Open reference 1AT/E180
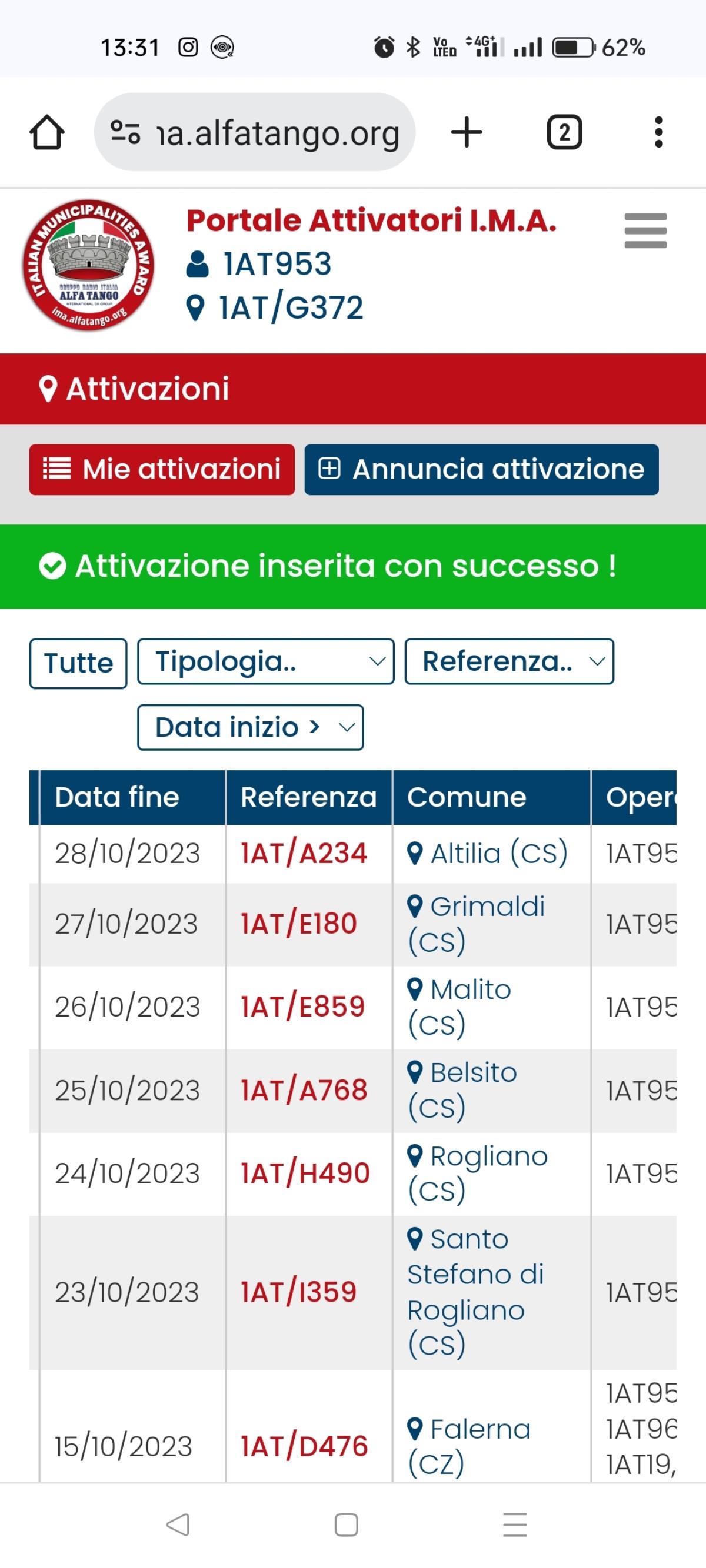This screenshot has height=1568, width=706. tap(298, 924)
